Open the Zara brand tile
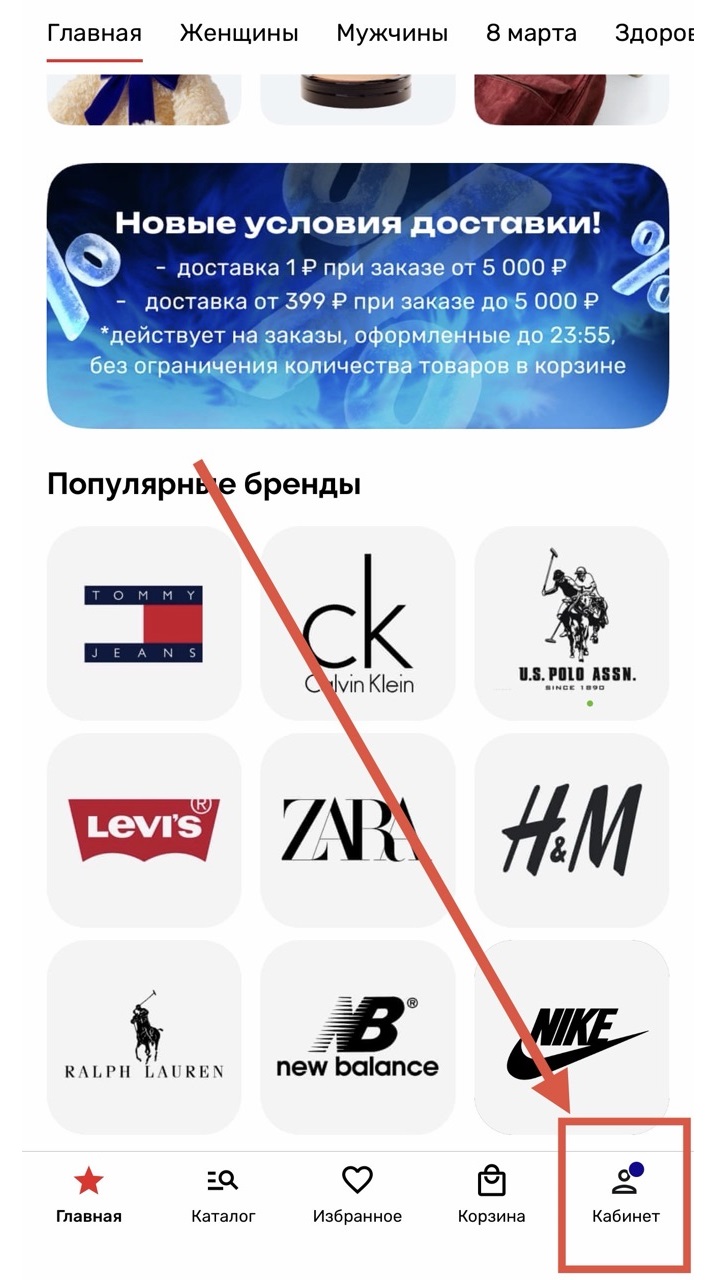720x1280 pixels. 358,830
